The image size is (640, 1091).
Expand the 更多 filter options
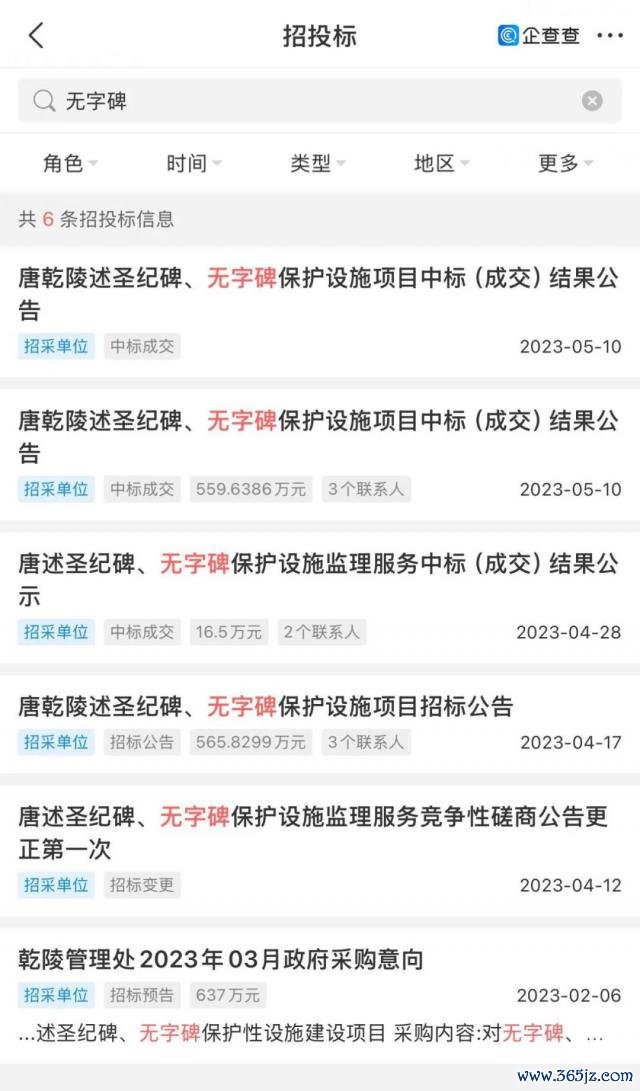tap(565, 164)
